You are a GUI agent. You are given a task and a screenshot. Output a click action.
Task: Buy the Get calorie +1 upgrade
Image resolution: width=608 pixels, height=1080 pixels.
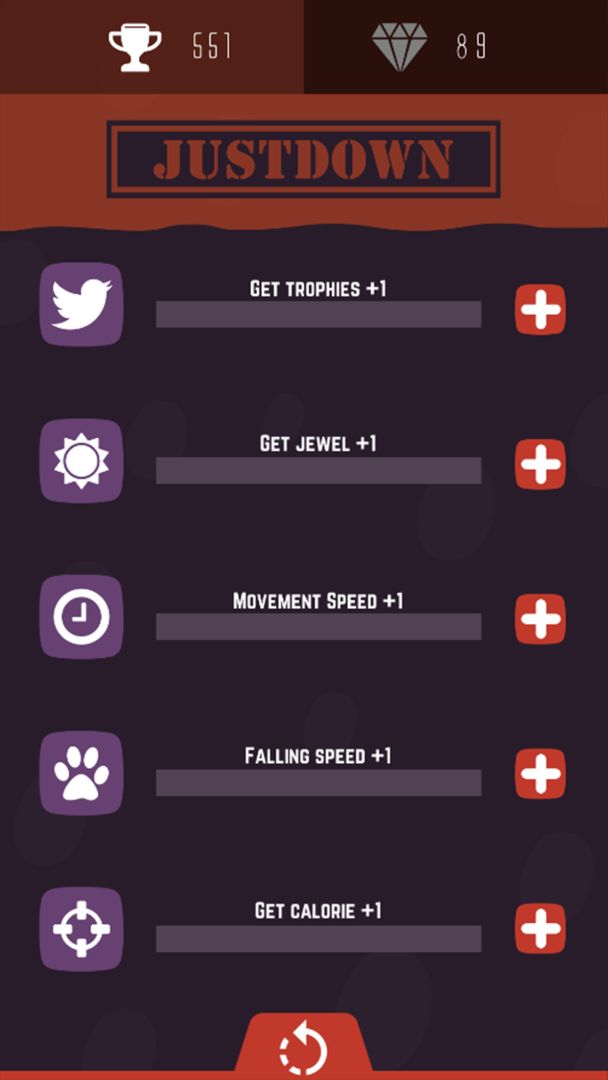pos(540,929)
